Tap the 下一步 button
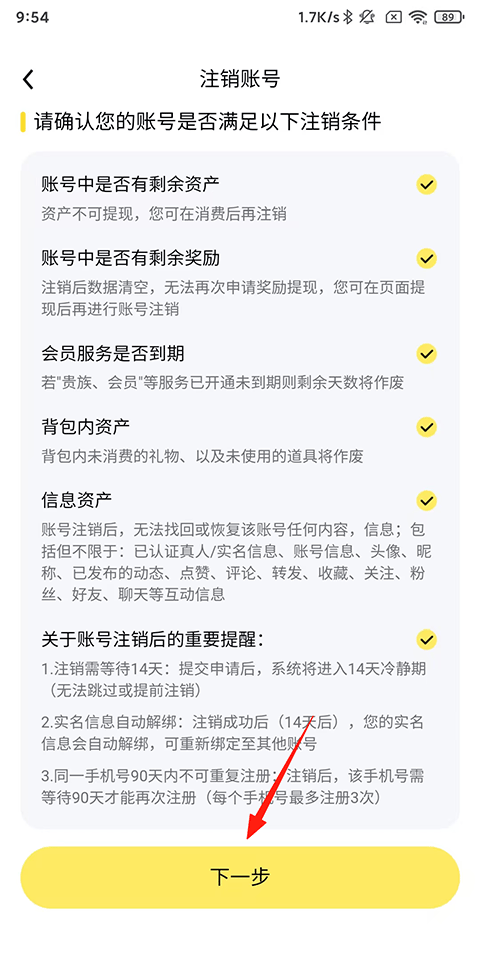Viewport: 480px width, 960px height. (240, 877)
